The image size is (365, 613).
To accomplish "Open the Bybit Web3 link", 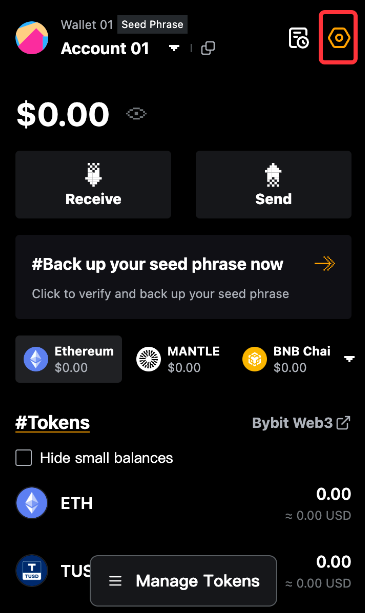I will click(301, 423).
